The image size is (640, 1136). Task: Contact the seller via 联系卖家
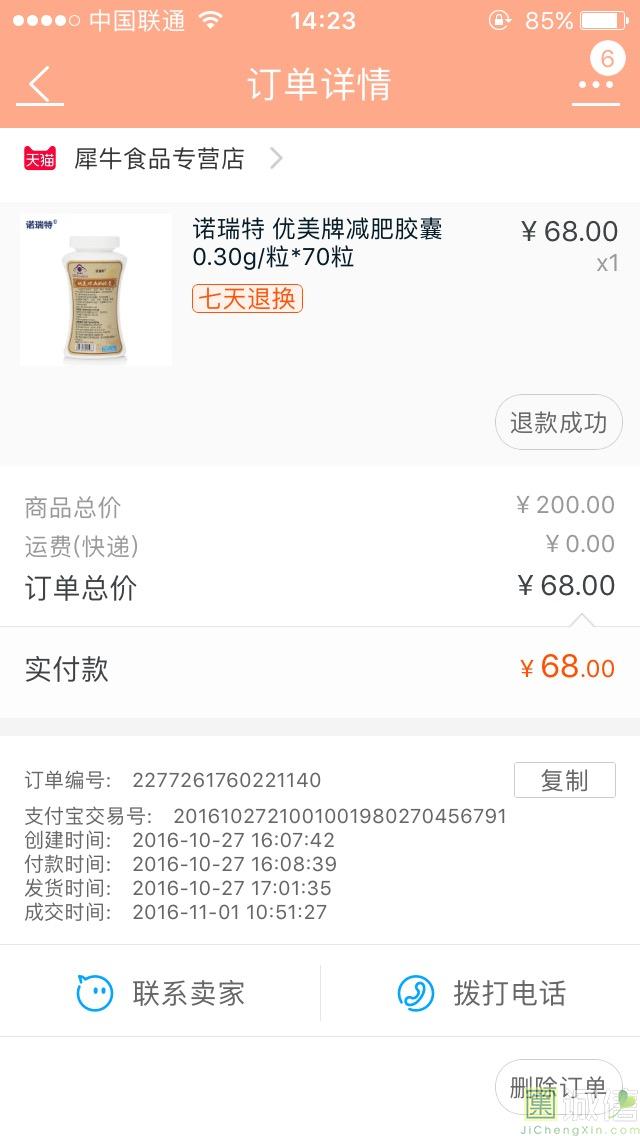(160, 993)
